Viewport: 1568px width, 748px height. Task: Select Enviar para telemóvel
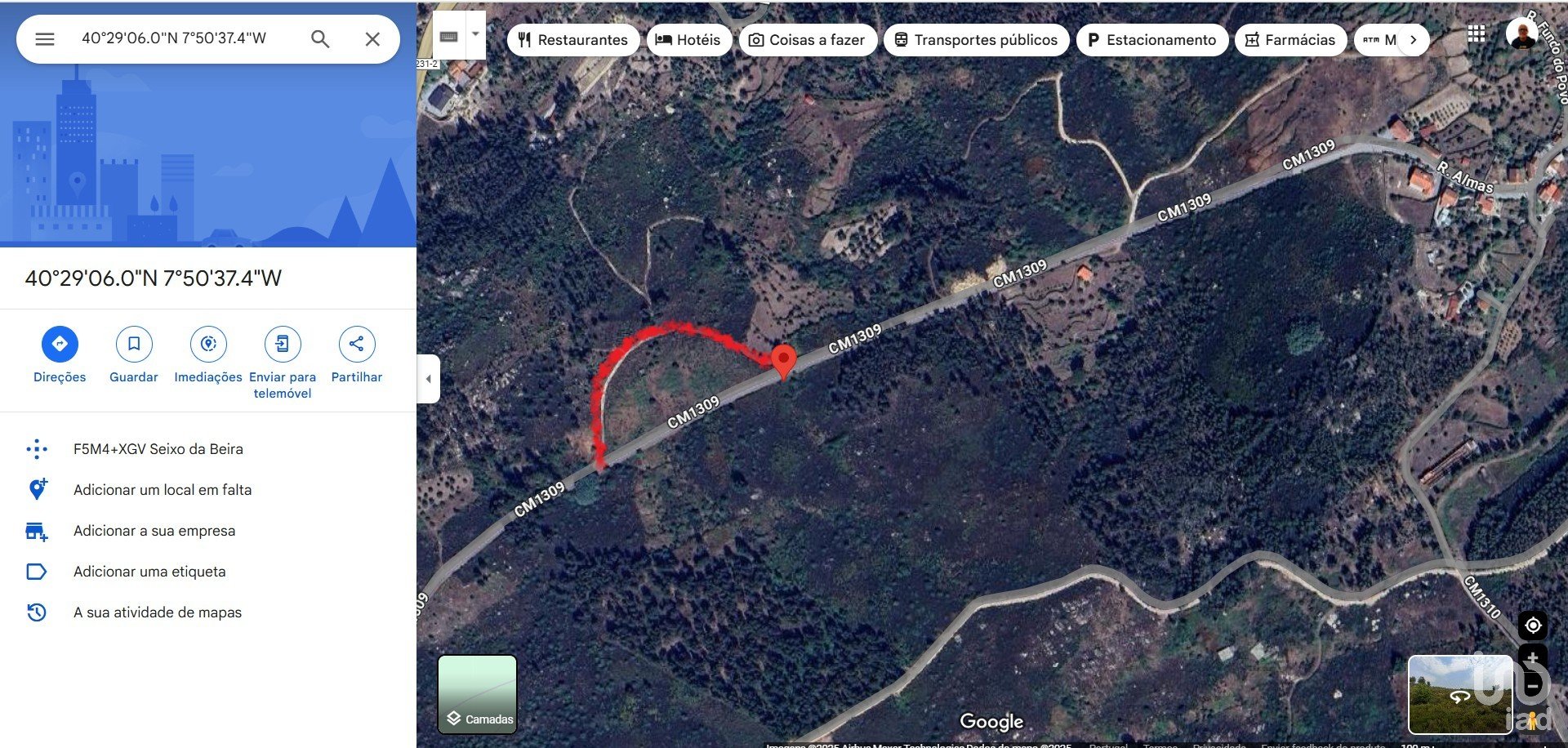point(283,345)
